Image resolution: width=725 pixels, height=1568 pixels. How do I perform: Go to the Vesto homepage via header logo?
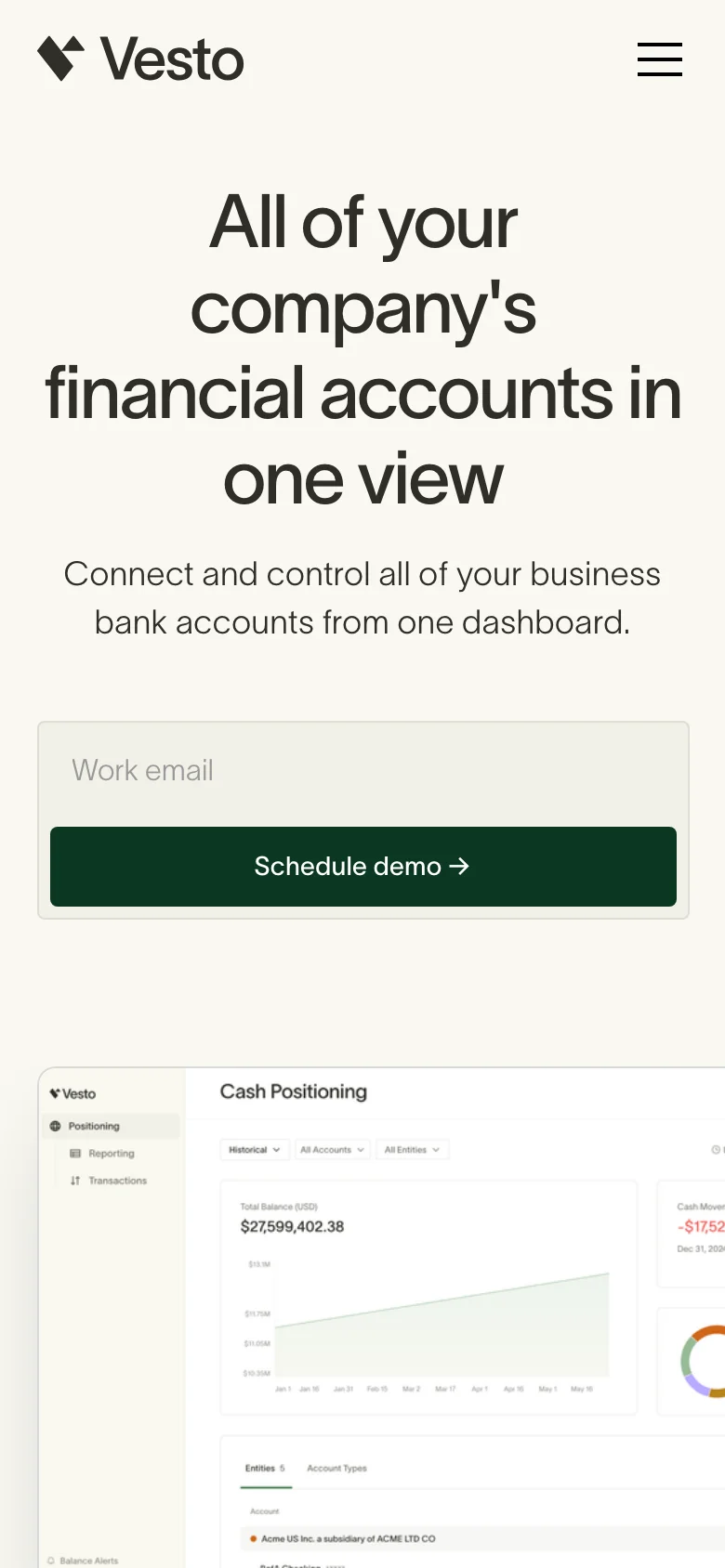(x=140, y=59)
